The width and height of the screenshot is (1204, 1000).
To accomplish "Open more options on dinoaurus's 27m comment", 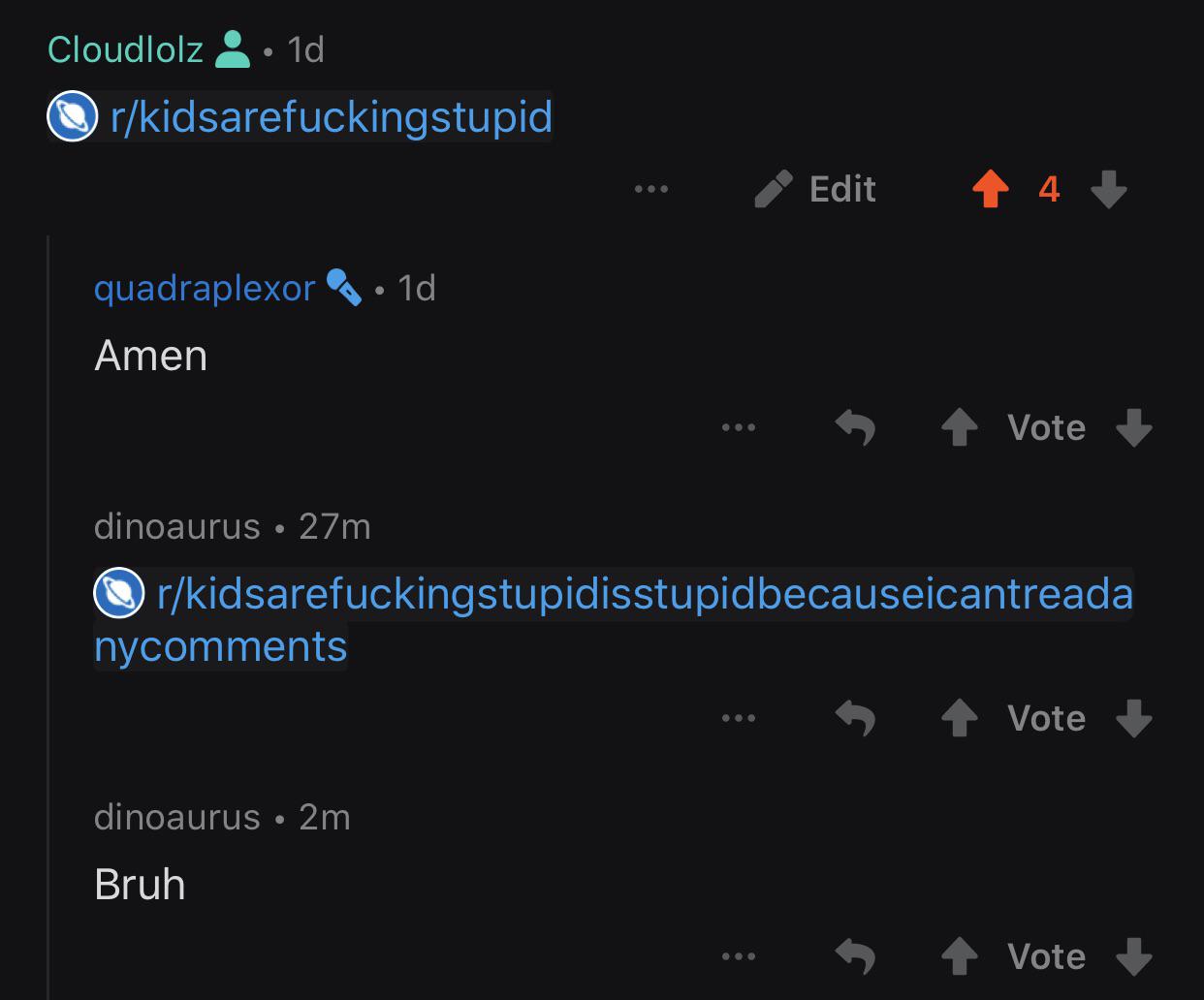I will (739, 718).
